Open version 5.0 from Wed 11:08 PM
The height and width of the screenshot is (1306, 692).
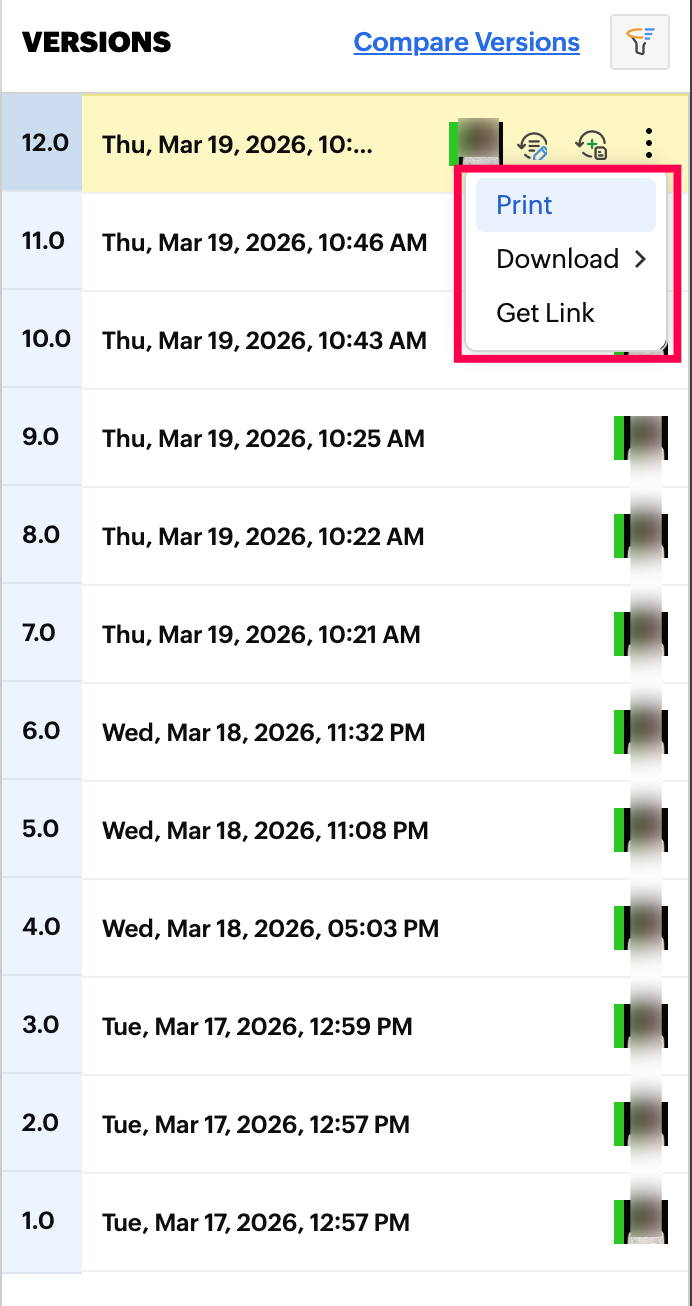(265, 830)
